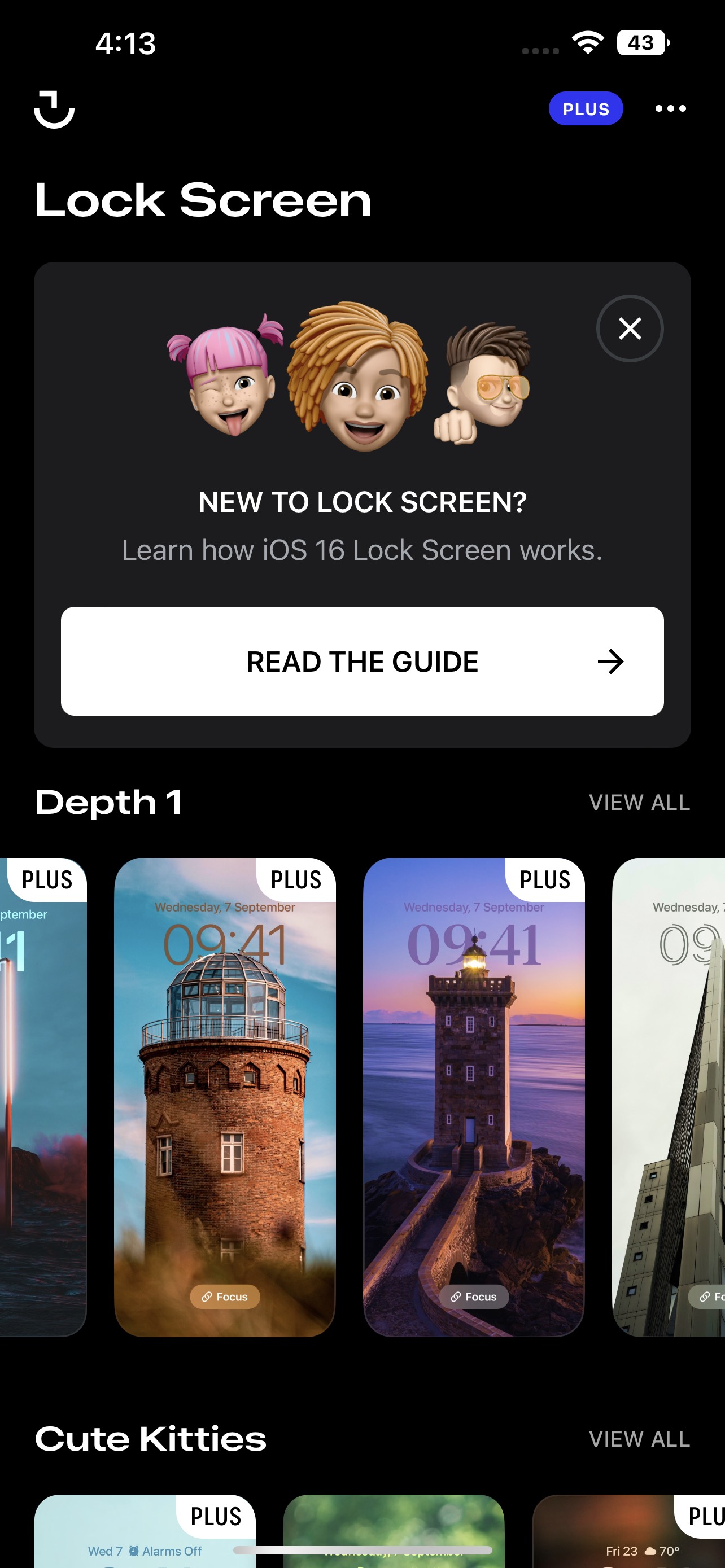Open the Alarms Off kitty wallpaper
This screenshot has height=1568, width=725.
(145, 1531)
